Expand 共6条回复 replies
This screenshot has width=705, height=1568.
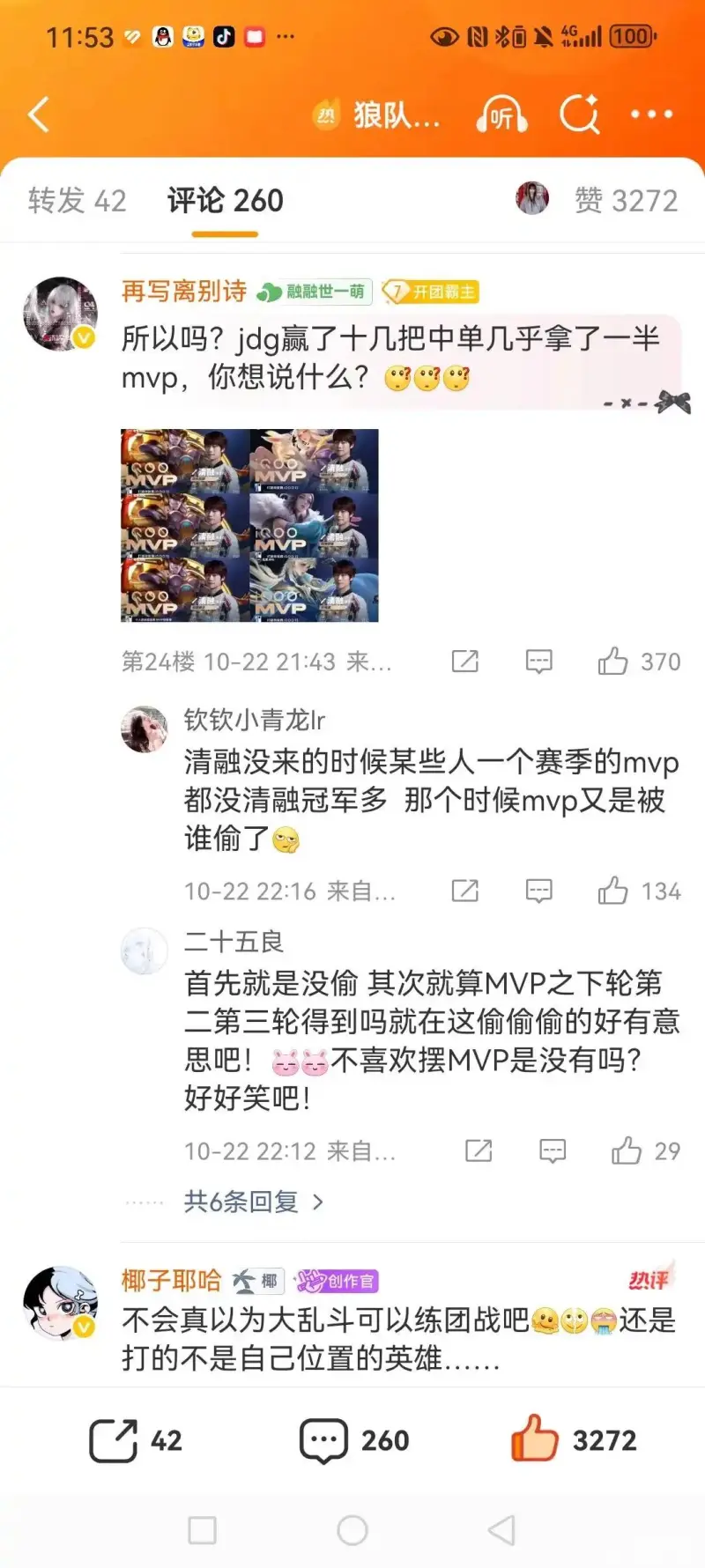[253, 1202]
